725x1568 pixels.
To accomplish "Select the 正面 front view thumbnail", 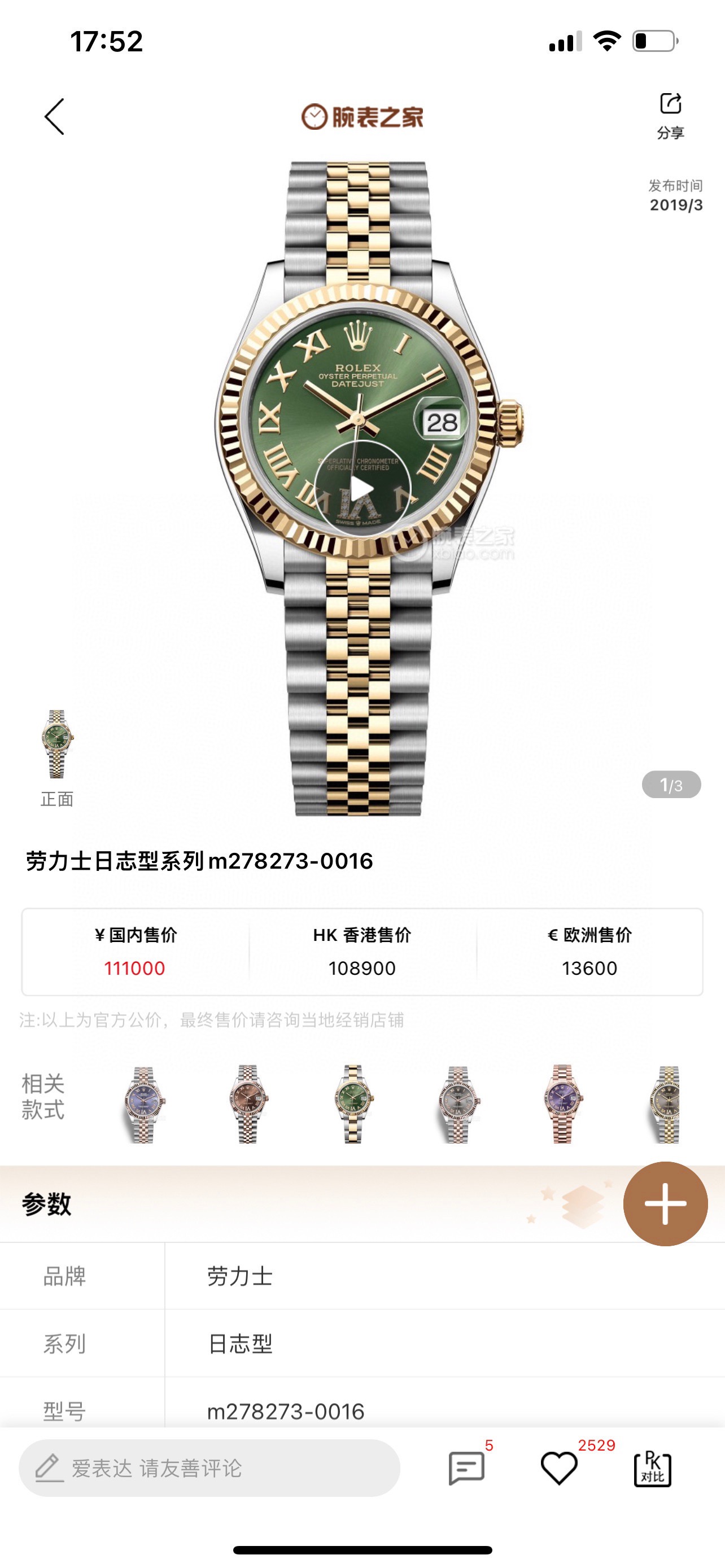I will (56, 744).
